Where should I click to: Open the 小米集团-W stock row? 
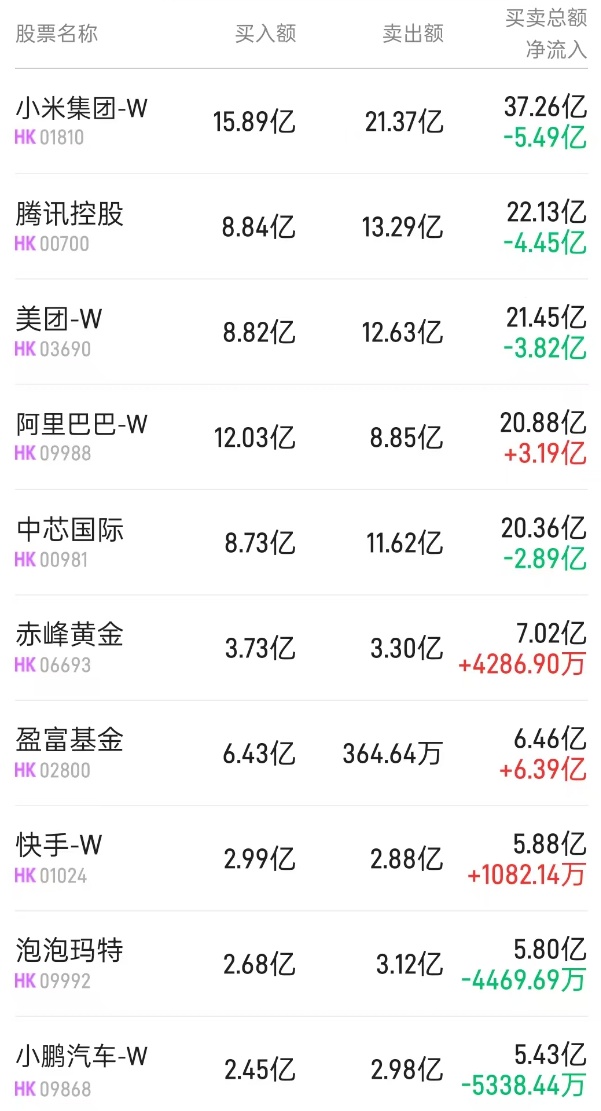(x=82, y=109)
